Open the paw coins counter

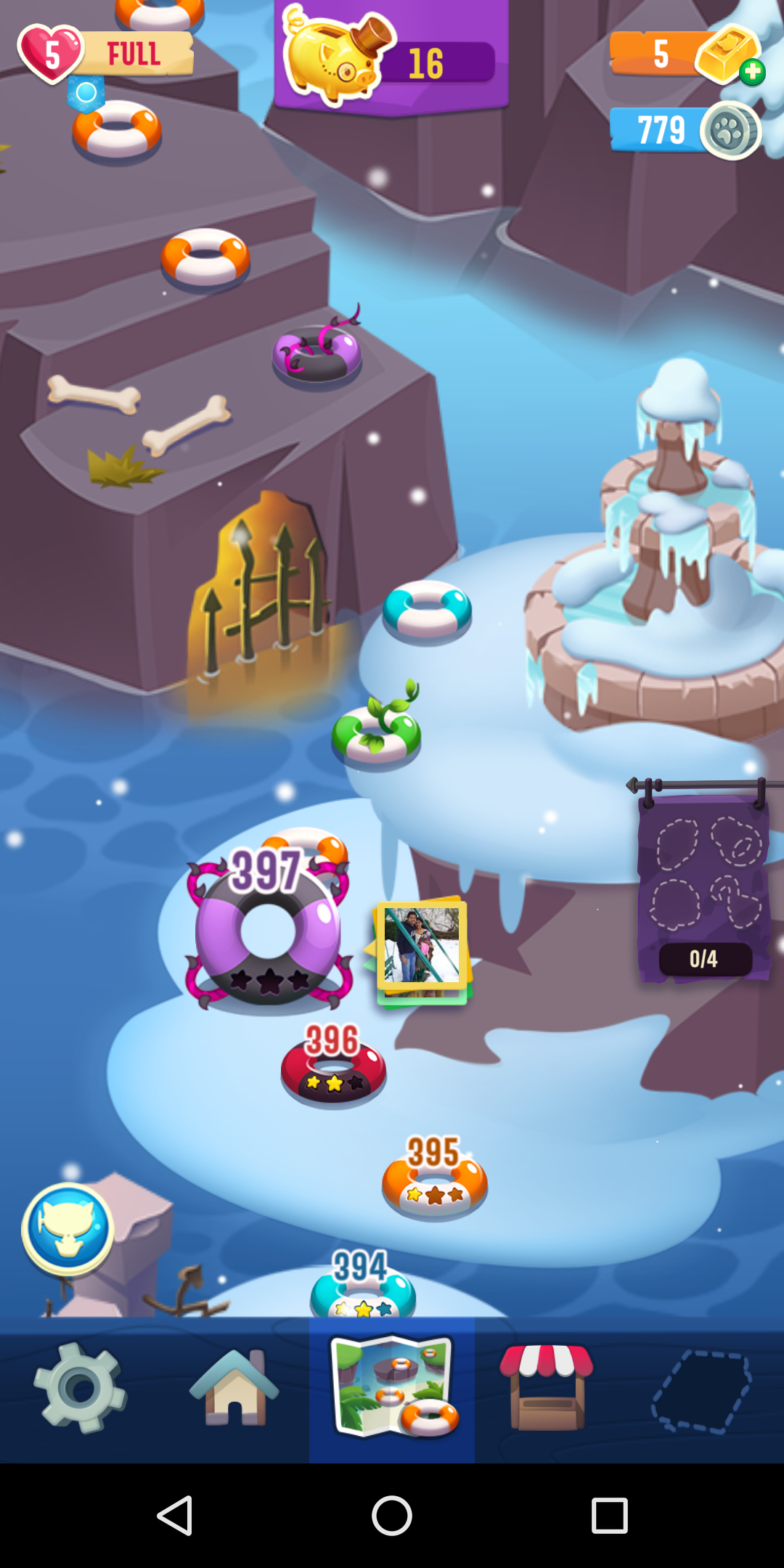(685, 131)
